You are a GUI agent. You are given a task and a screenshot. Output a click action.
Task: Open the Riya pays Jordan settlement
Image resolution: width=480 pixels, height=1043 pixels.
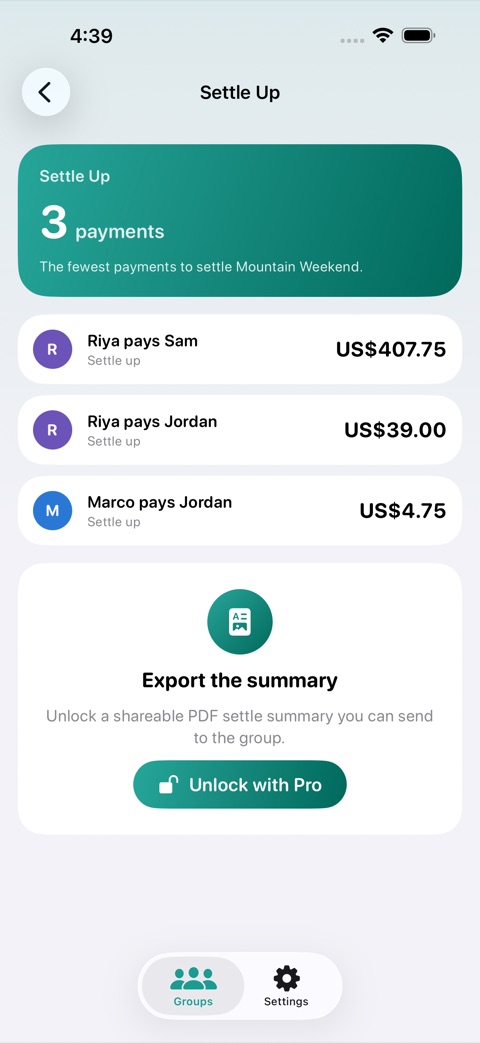click(240, 430)
